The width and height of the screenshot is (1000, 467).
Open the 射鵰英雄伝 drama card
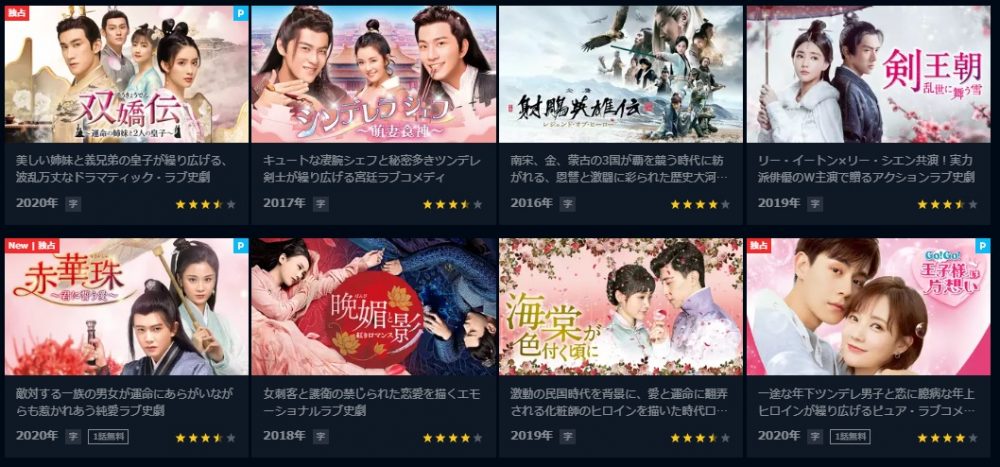tap(620, 75)
